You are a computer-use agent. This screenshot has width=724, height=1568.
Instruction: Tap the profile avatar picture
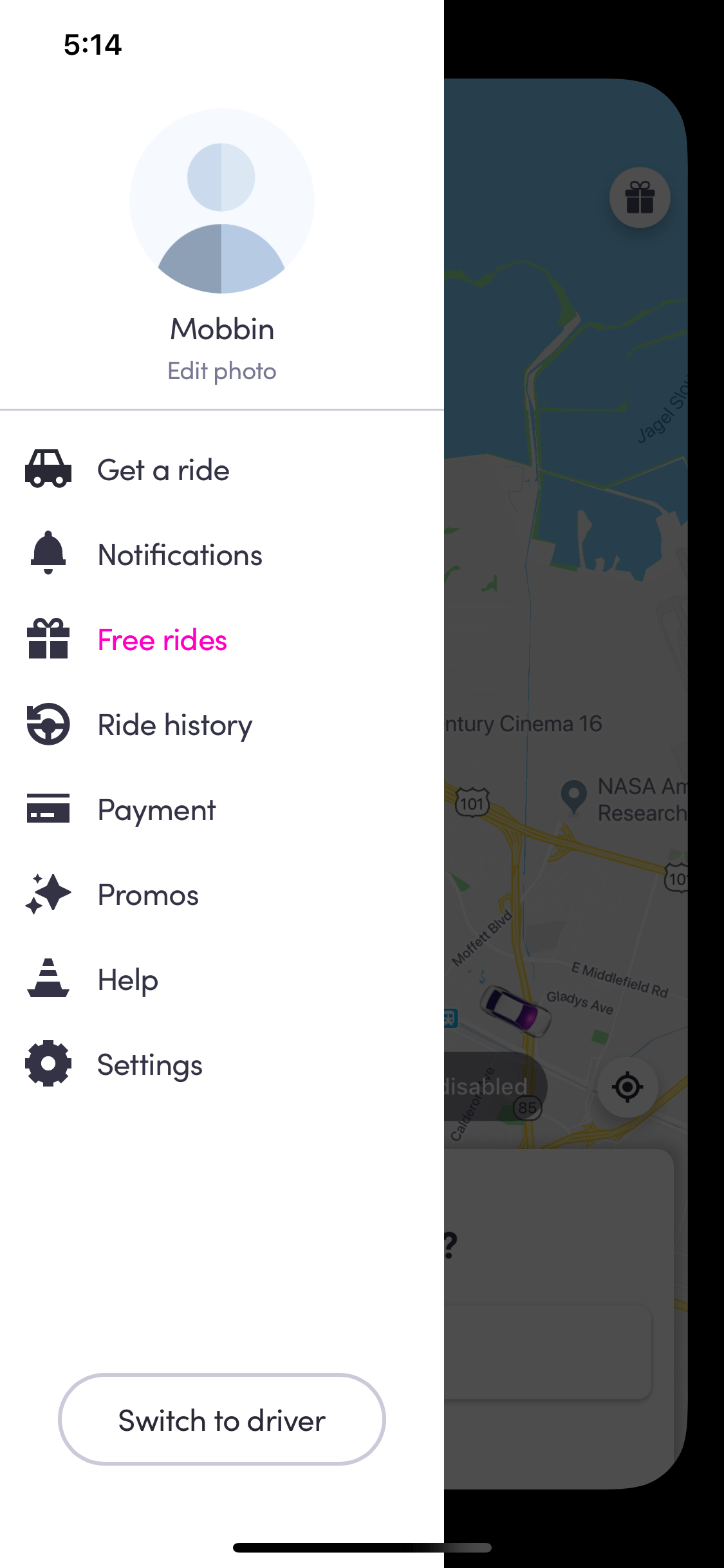[x=221, y=201]
